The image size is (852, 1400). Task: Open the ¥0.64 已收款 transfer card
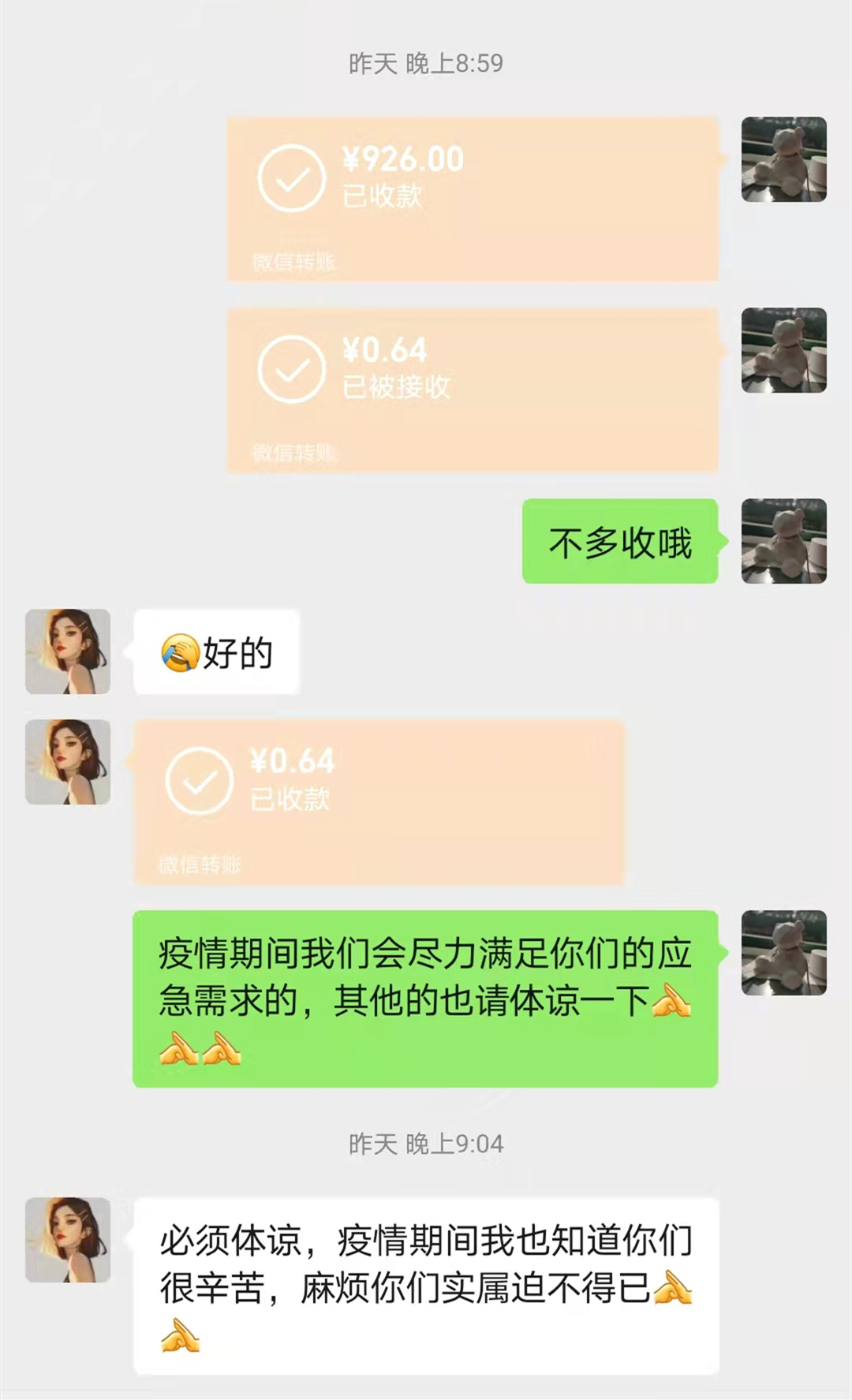[x=379, y=801]
